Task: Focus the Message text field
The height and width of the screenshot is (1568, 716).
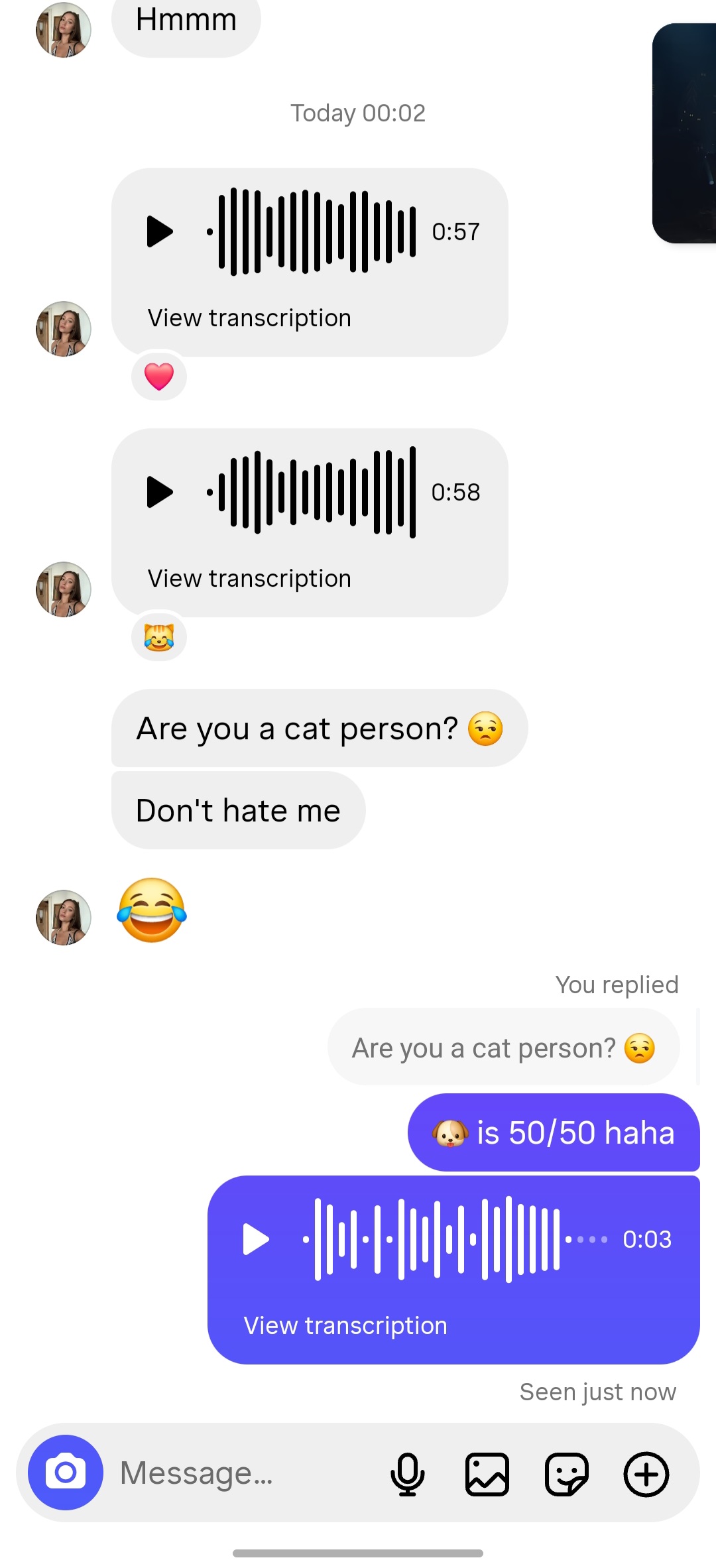Action: pyautogui.click(x=245, y=1473)
